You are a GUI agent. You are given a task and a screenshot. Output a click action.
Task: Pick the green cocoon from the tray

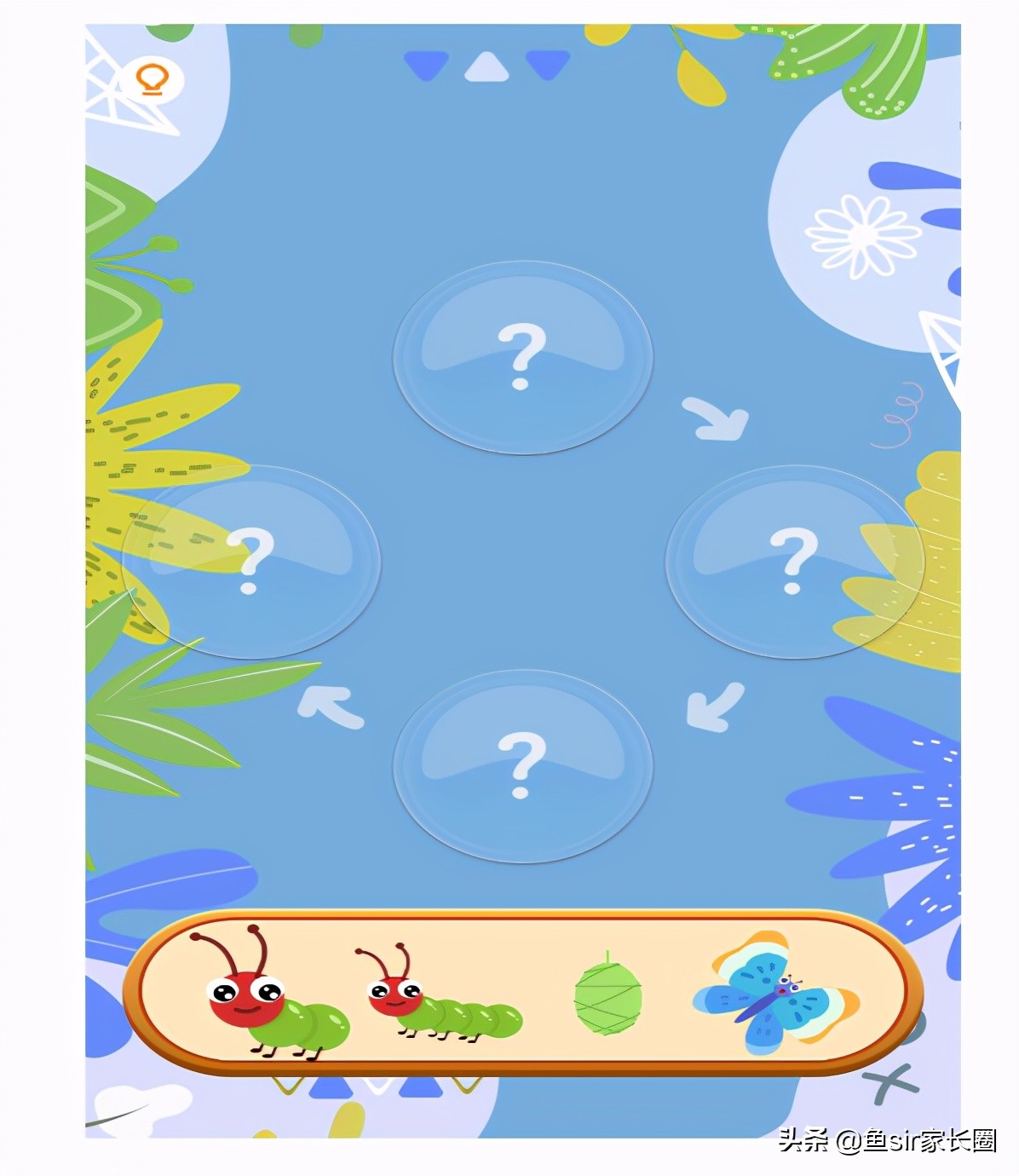point(607,995)
